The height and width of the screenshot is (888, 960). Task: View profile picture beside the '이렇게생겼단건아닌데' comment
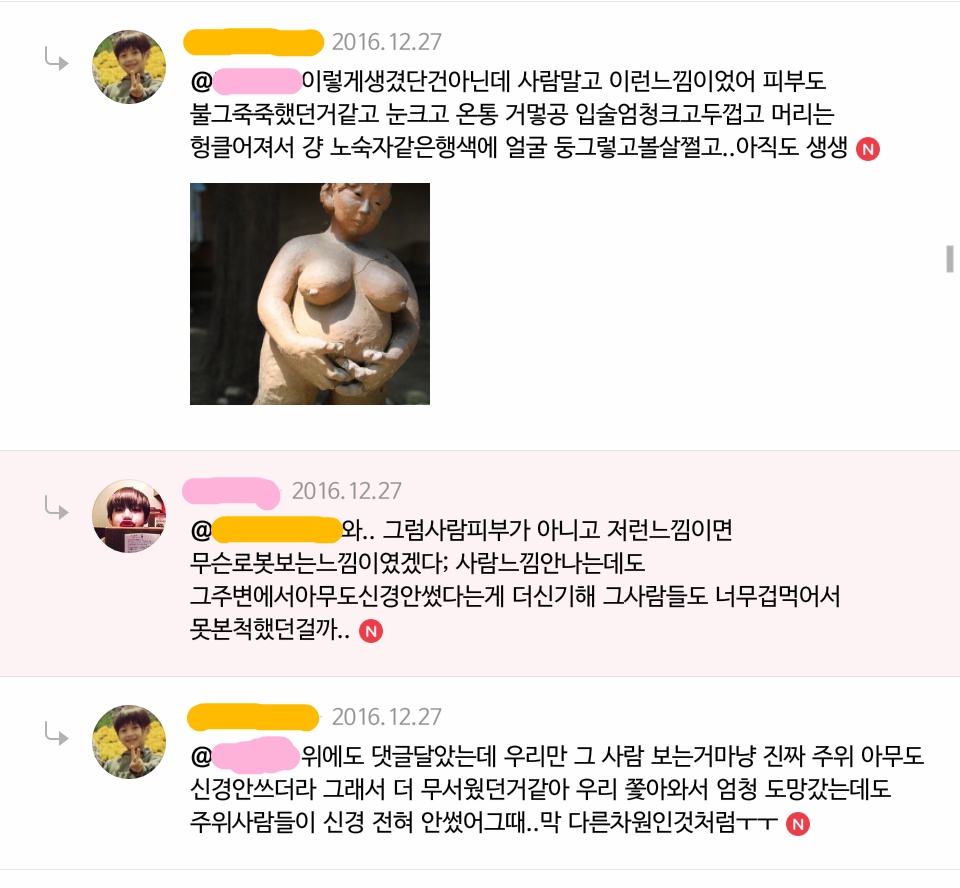pyautogui.click(x=129, y=67)
